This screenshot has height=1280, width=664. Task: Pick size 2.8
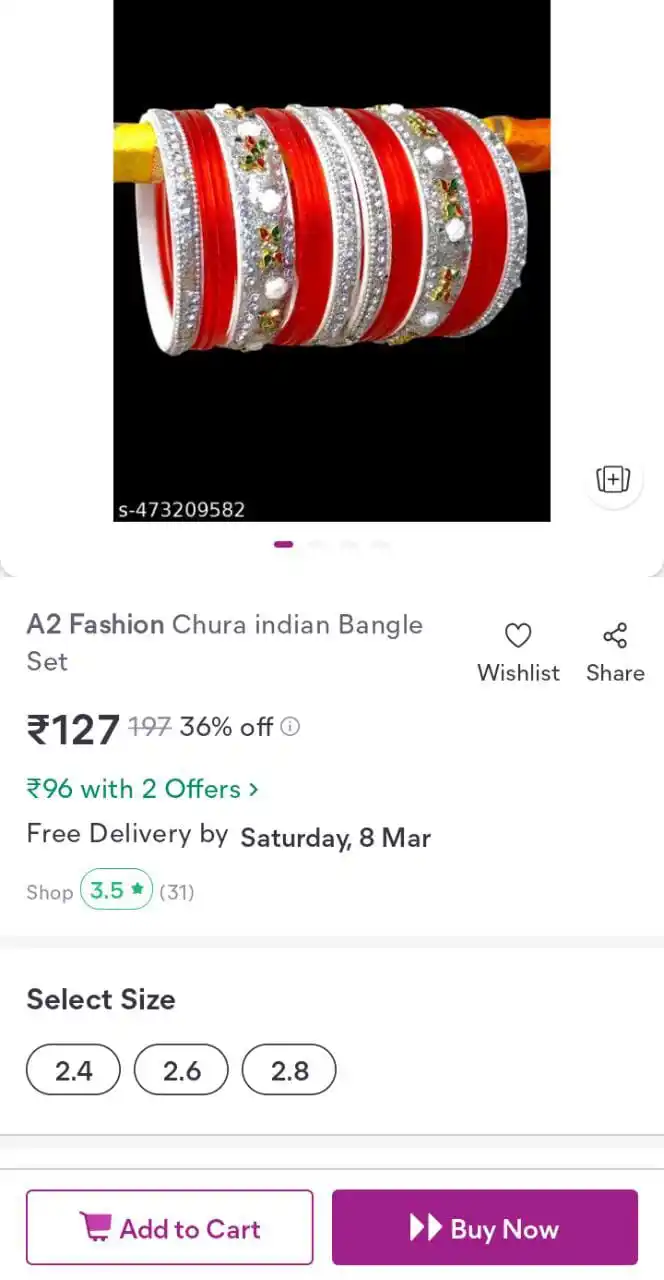(x=289, y=1071)
